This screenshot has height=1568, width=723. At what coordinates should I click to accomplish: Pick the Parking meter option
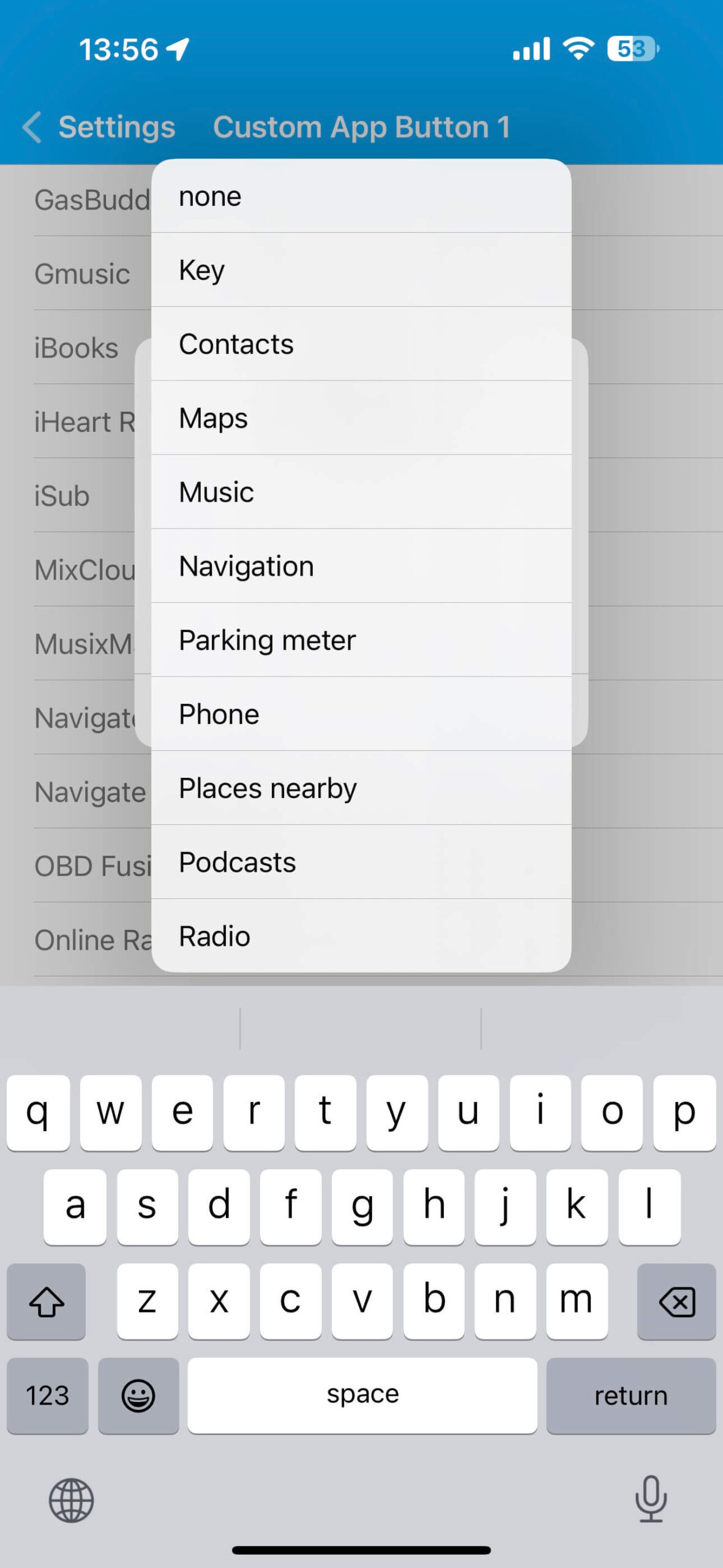coord(361,641)
